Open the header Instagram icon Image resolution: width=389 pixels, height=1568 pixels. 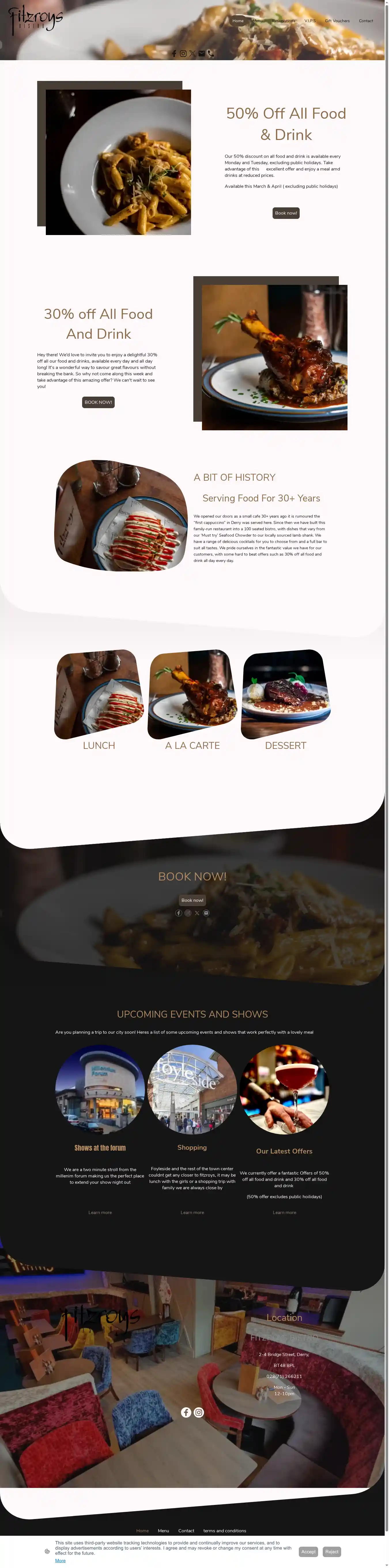(x=183, y=54)
